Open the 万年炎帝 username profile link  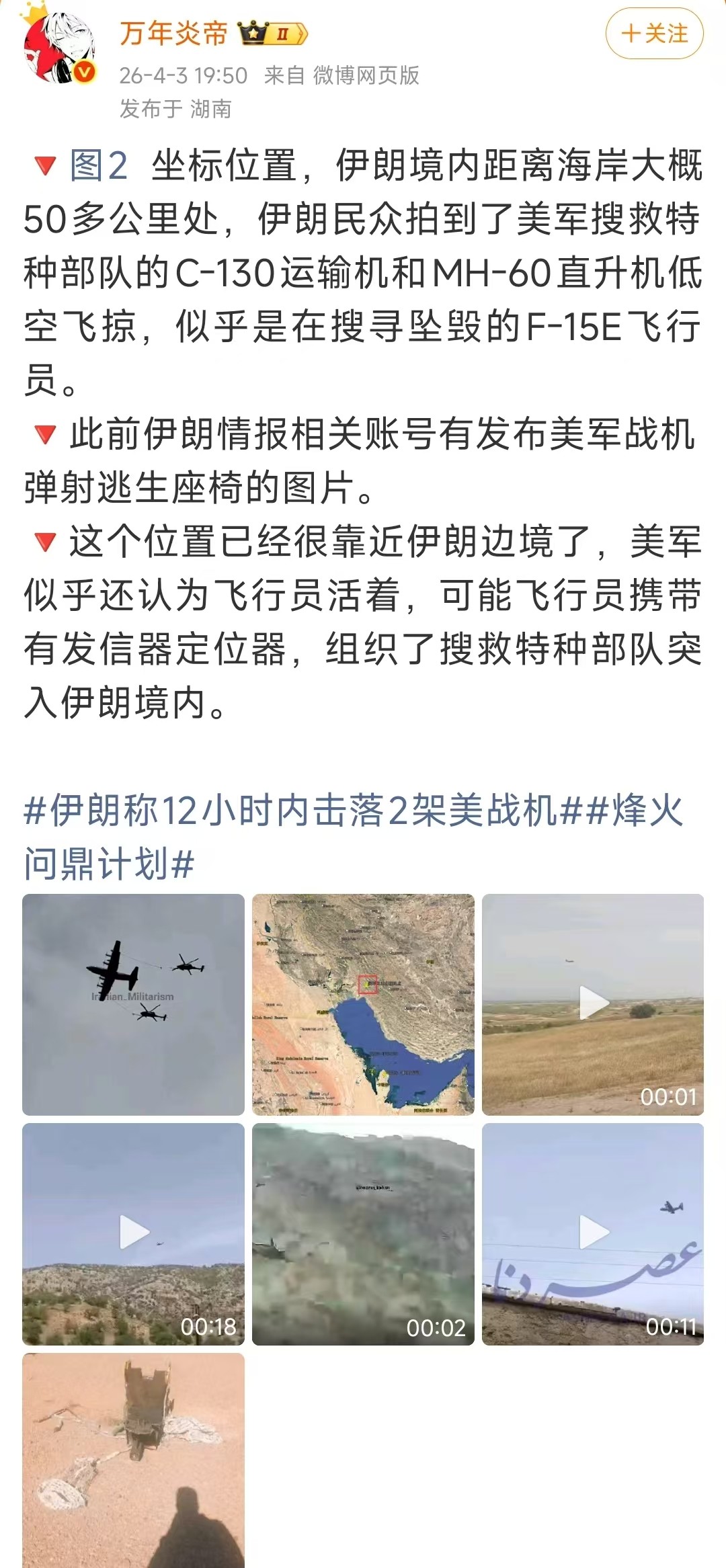pos(174,34)
